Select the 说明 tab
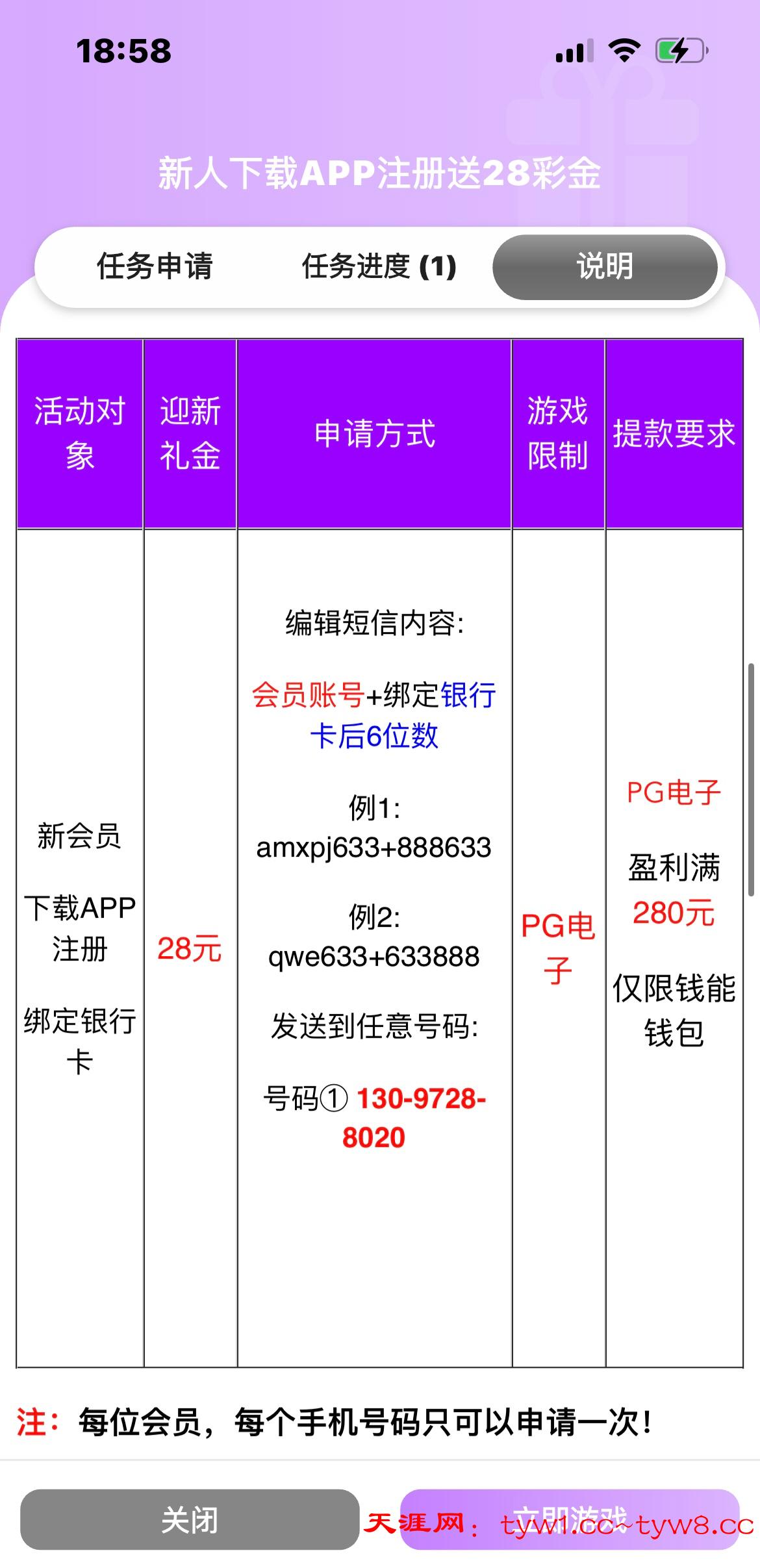Viewport: 760px width, 1568px height. pyautogui.click(x=605, y=266)
